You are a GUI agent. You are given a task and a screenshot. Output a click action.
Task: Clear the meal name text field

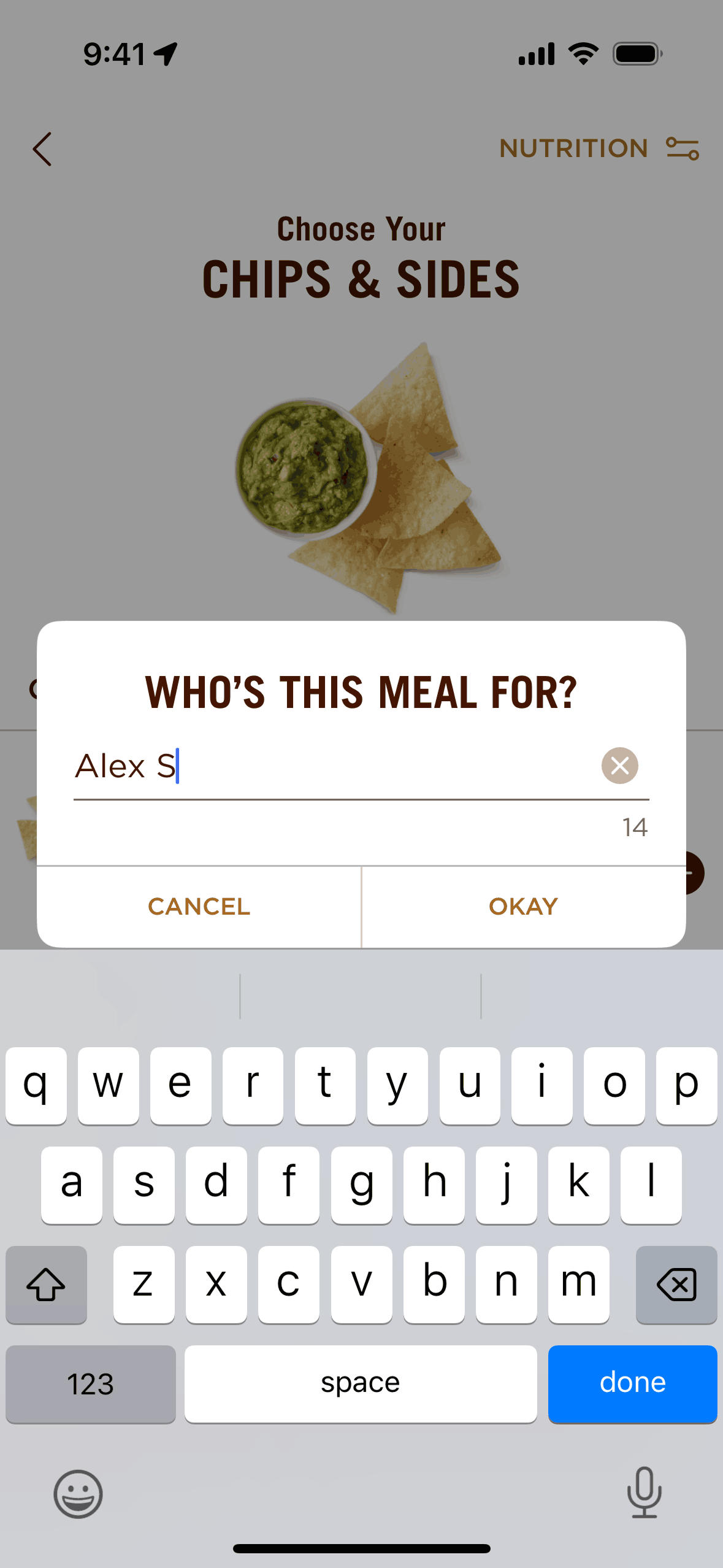click(619, 766)
